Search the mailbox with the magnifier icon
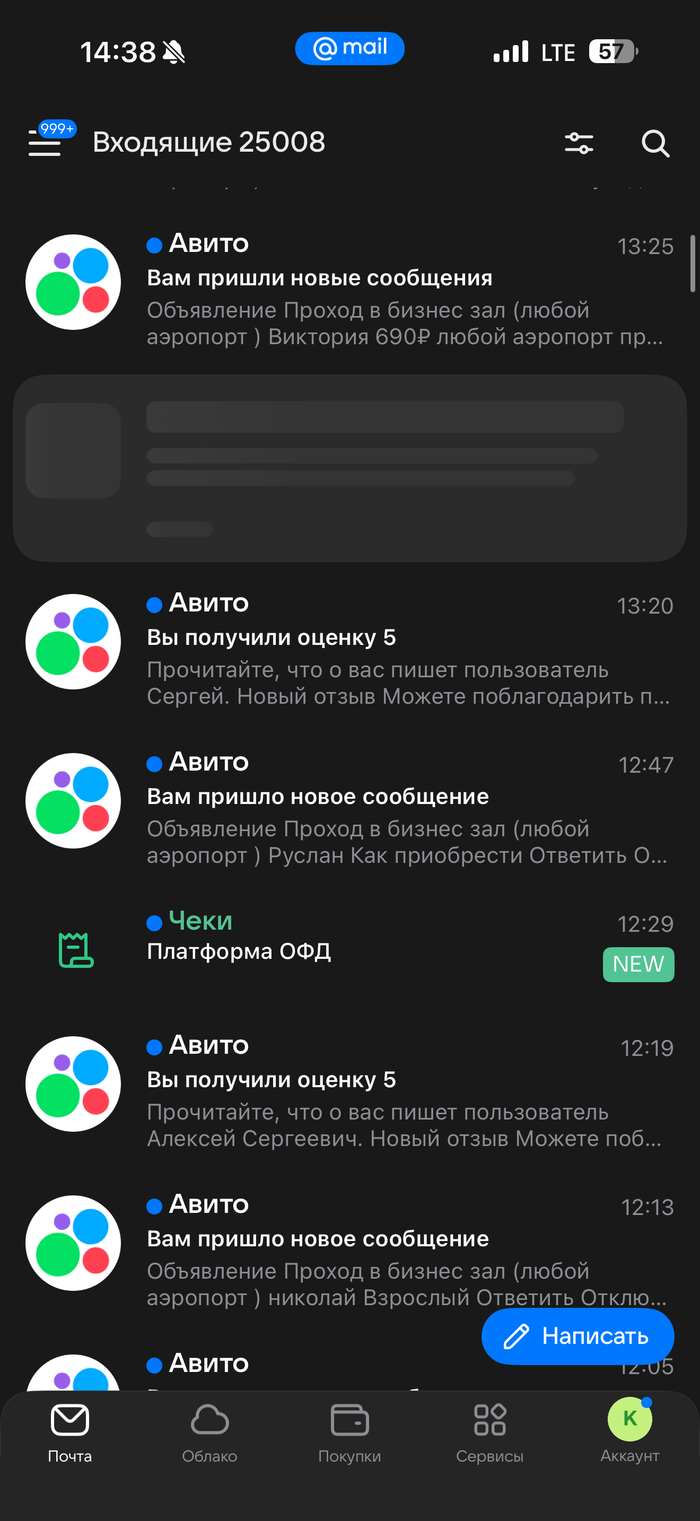Viewport: 700px width, 1521px height. [655, 144]
